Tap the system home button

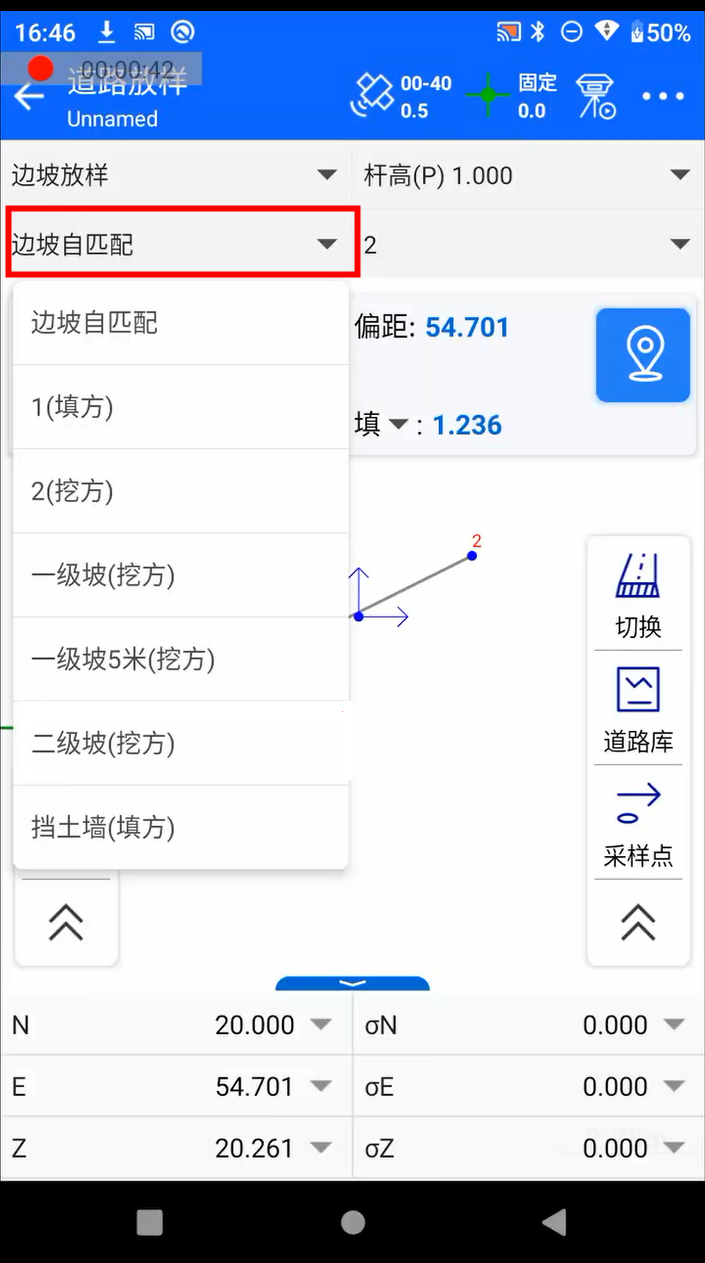pyautogui.click(x=353, y=1222)
